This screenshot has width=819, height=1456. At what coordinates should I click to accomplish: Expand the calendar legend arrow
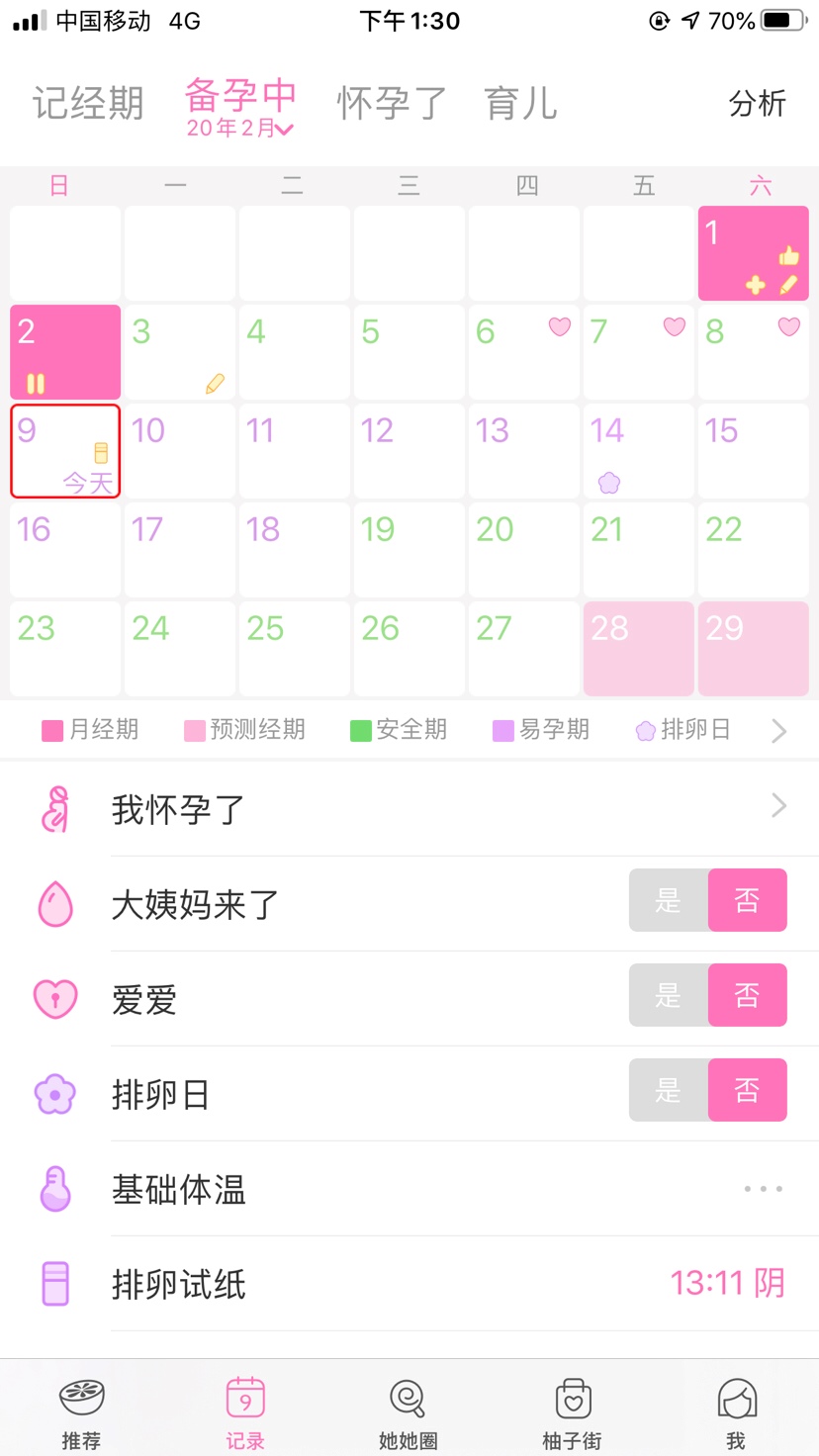778,731
